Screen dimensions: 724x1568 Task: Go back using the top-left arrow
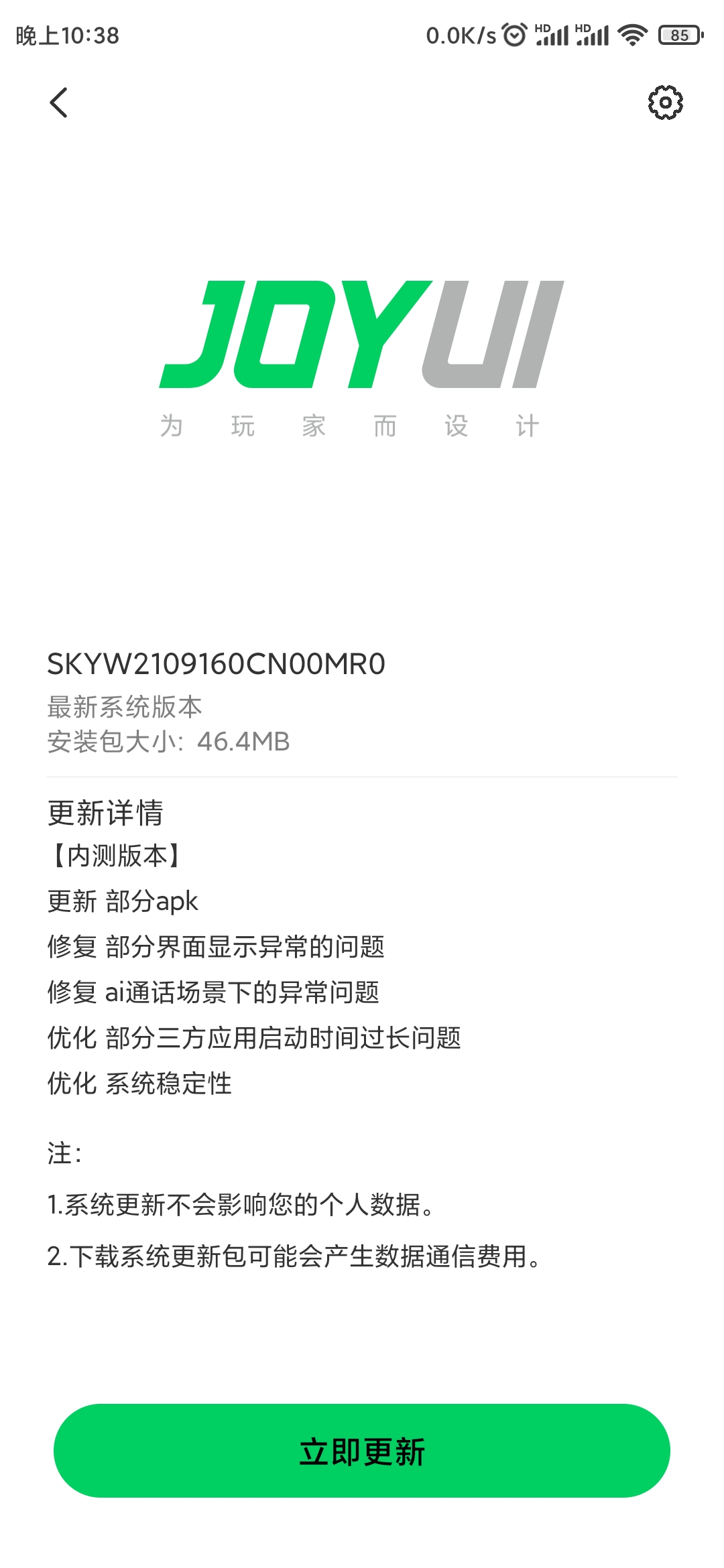[x=59, y=103]
